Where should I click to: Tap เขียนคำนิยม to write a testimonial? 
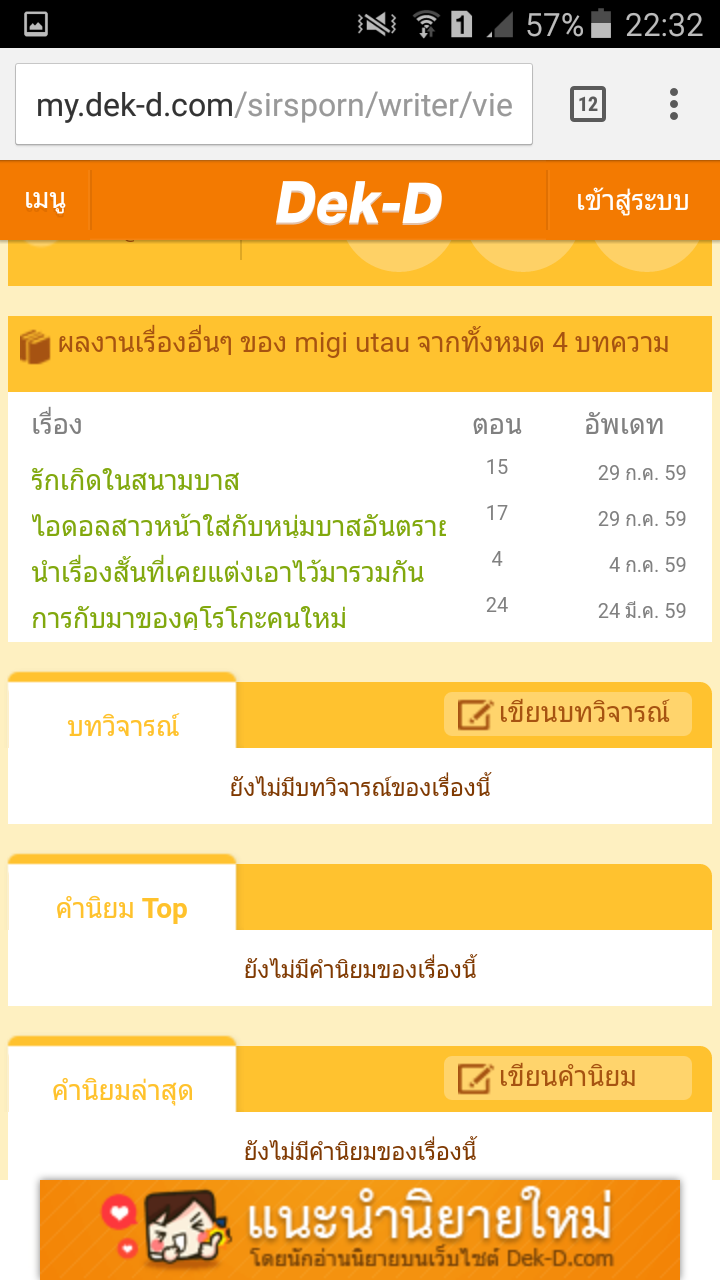coord(568,1077)
